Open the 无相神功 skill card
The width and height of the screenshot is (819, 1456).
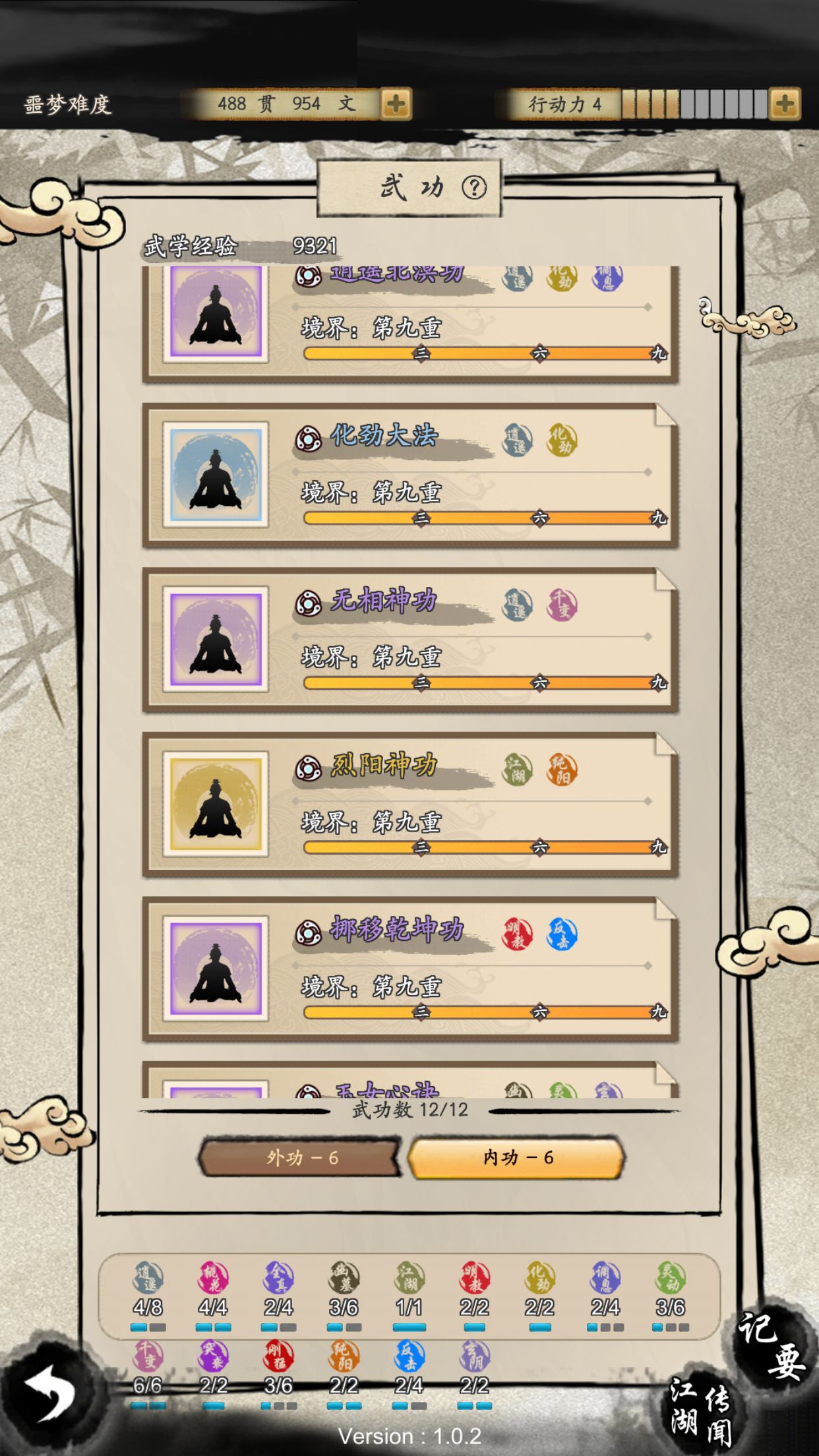pyautogui.click(x=410, y=640)
